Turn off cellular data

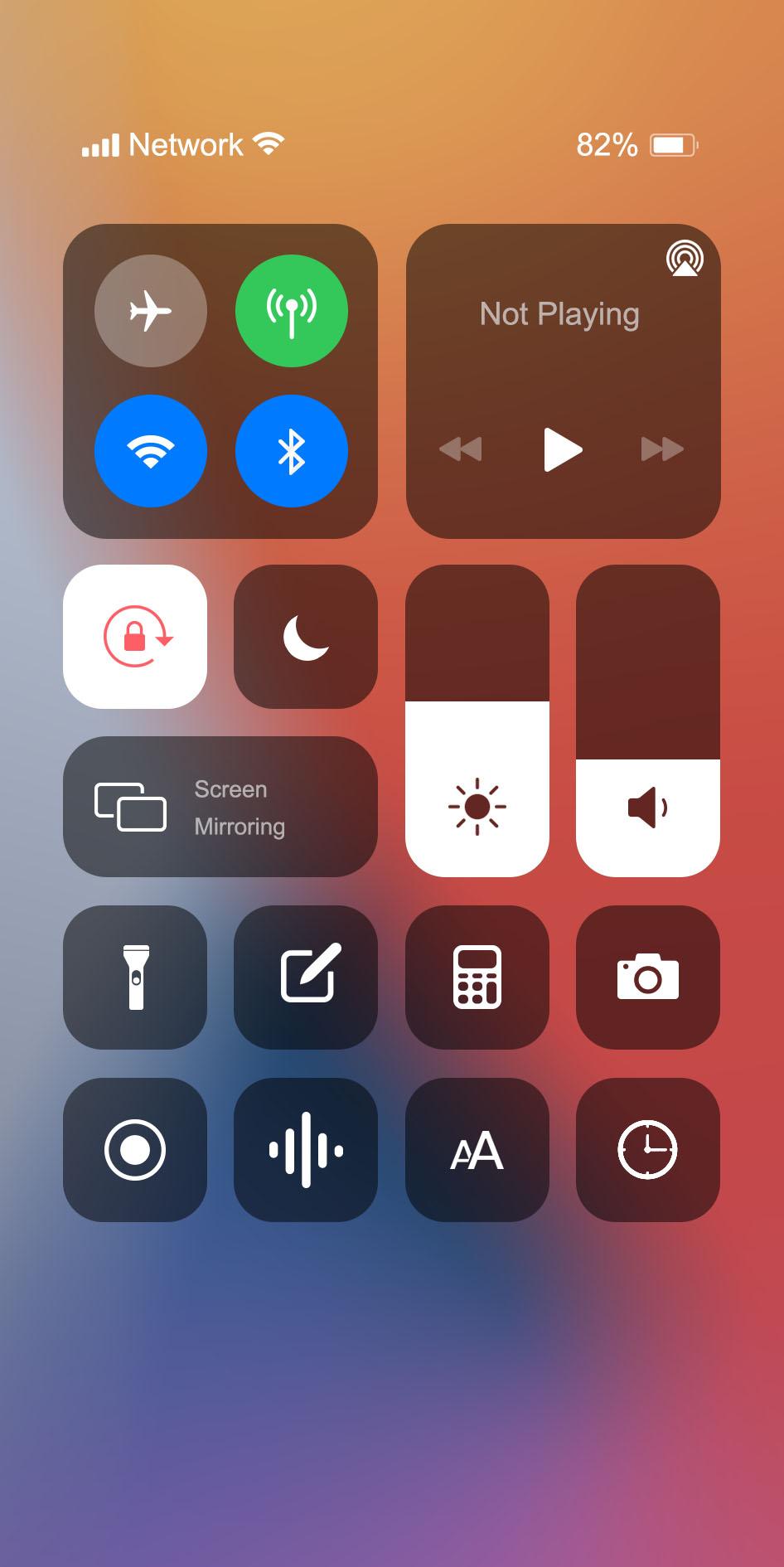tap(292, 311)
